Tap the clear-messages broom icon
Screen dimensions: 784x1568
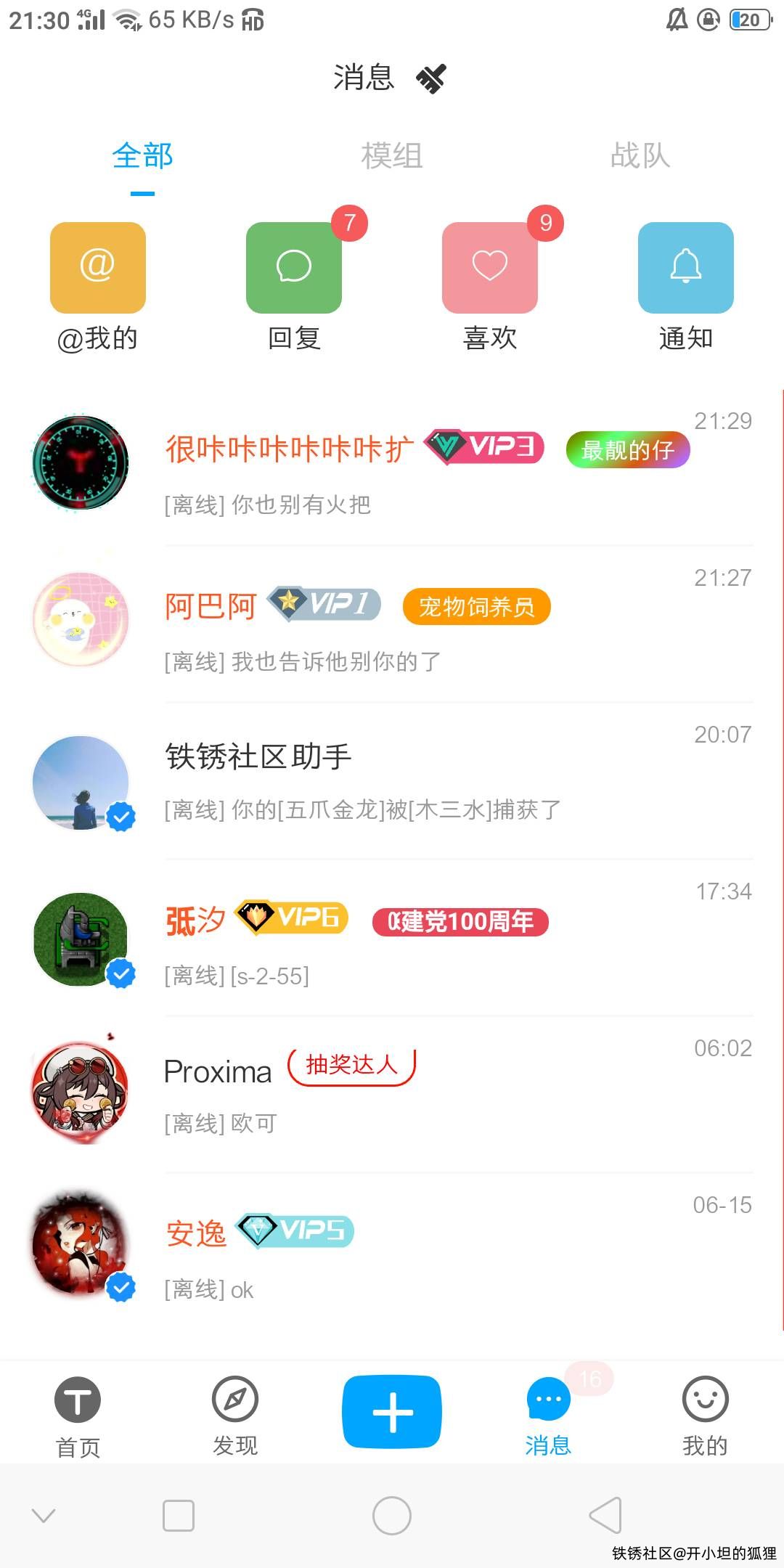[x=430, y=78]
